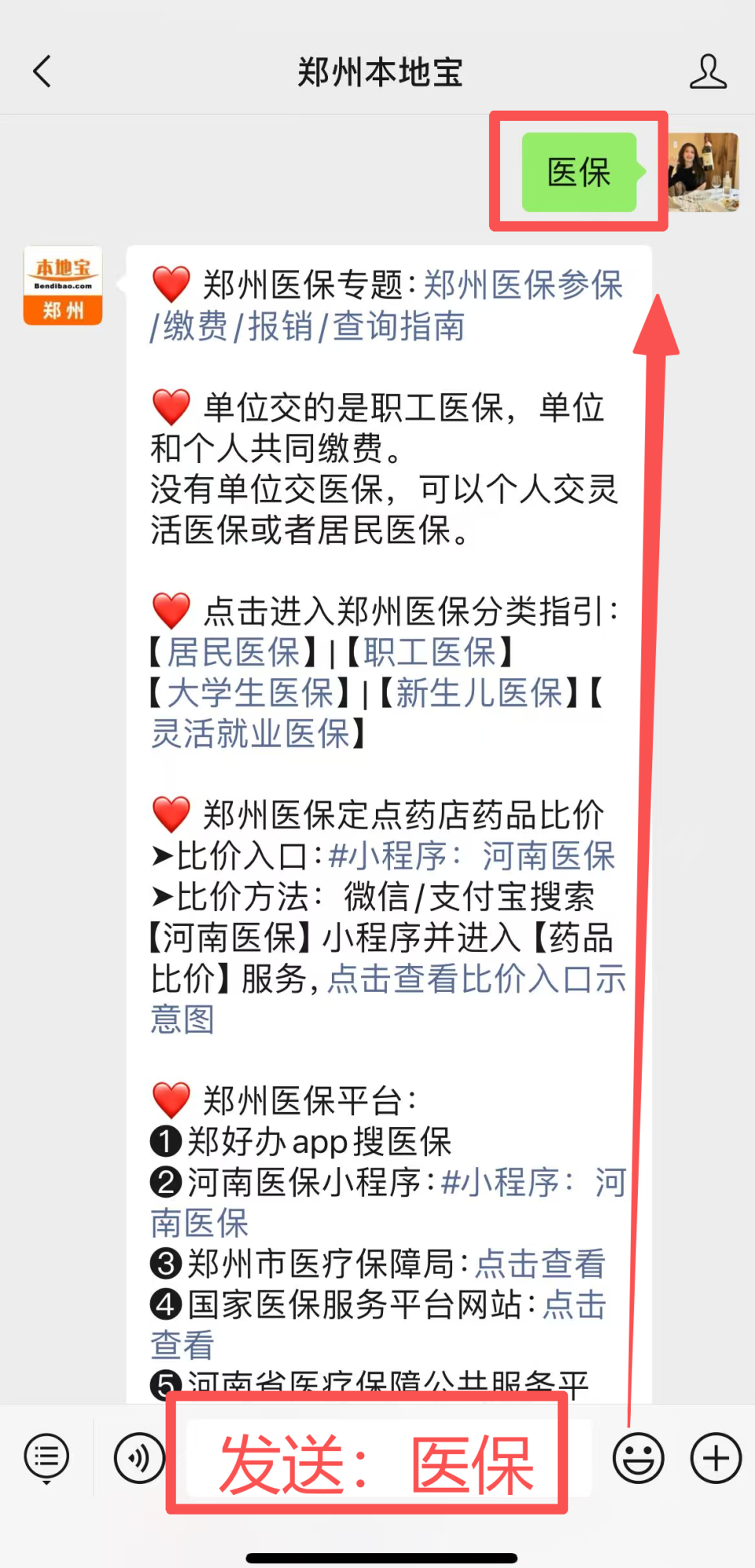Viewport: 755px width, 1568px height.
Task: Tap the back arrow to leave the chat
Action: [41, 71]
